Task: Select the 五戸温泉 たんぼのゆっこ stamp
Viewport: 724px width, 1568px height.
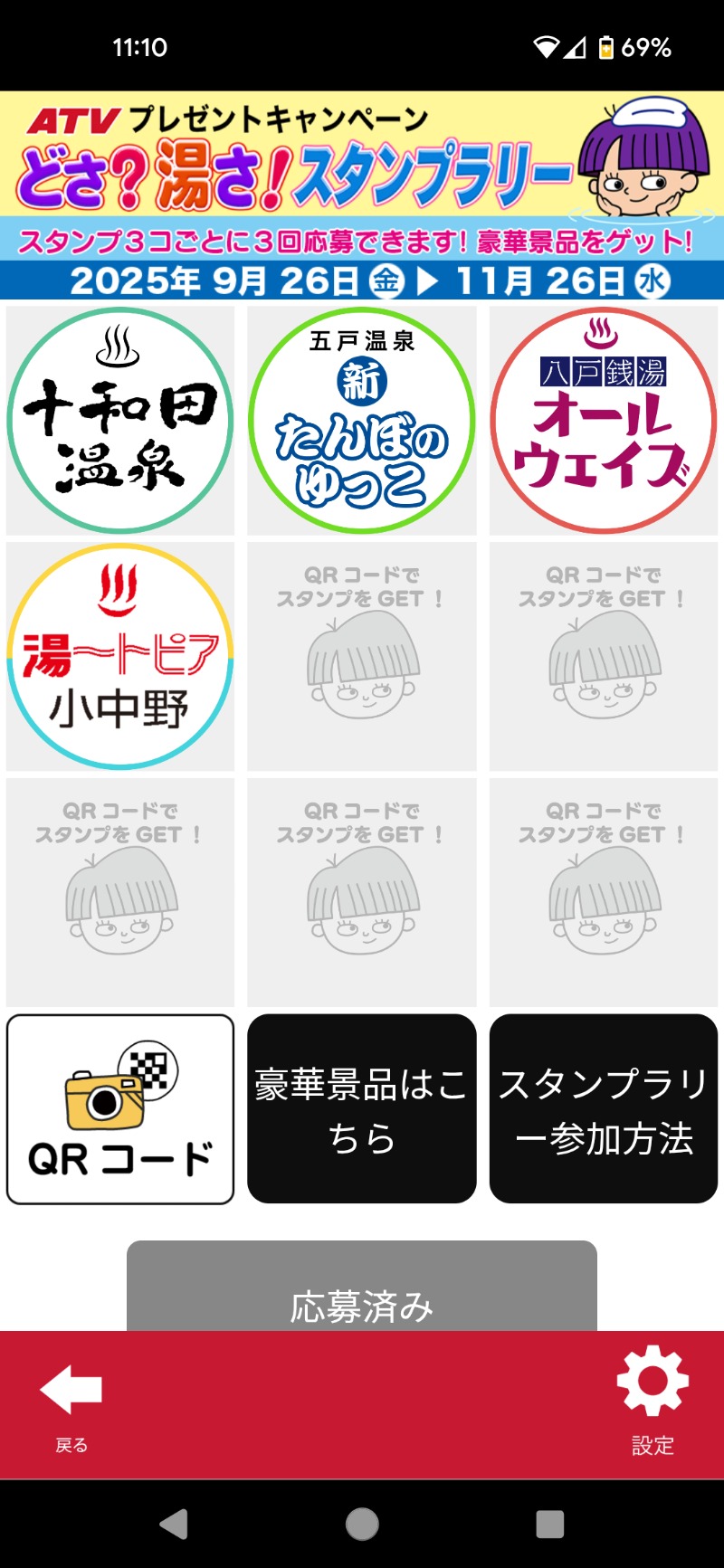Action: pyautogui.click(x=362, y=421)
